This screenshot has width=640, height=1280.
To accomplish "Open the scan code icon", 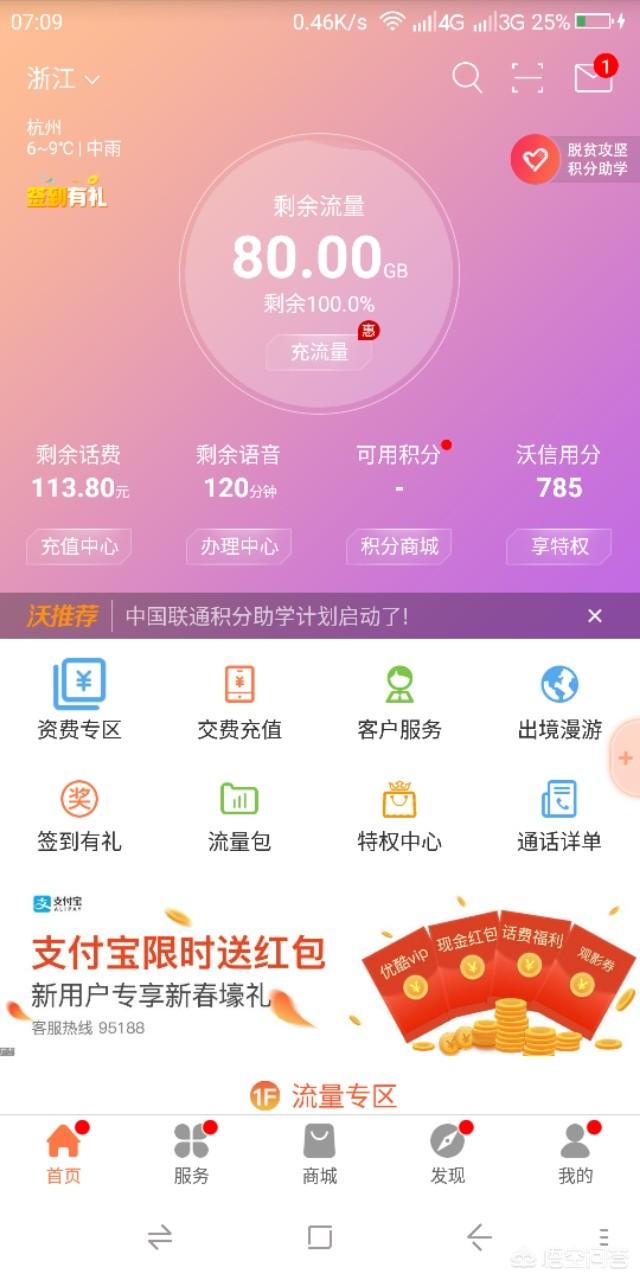I will click(x=527, y=77).
